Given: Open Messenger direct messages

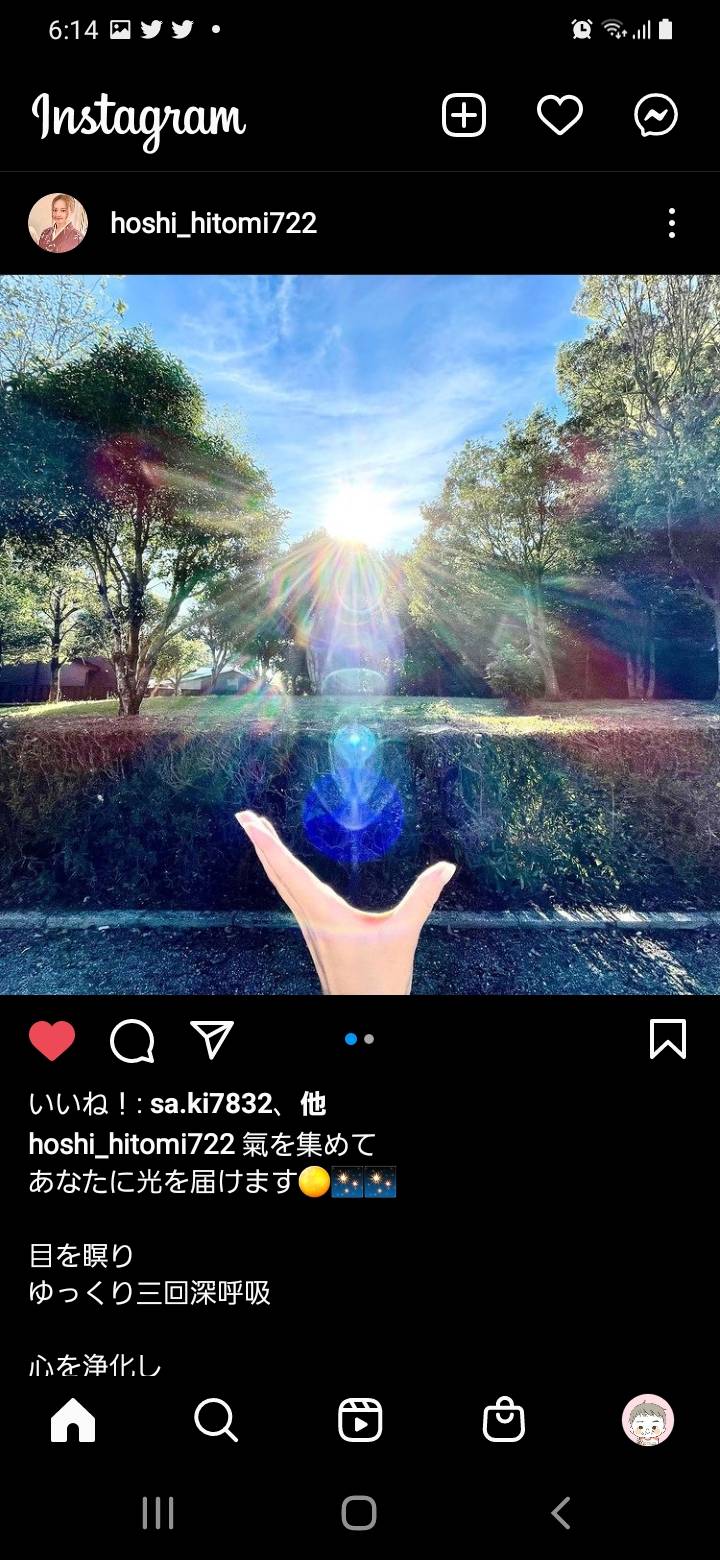Looking at the screenshot, I should (656, 116).
